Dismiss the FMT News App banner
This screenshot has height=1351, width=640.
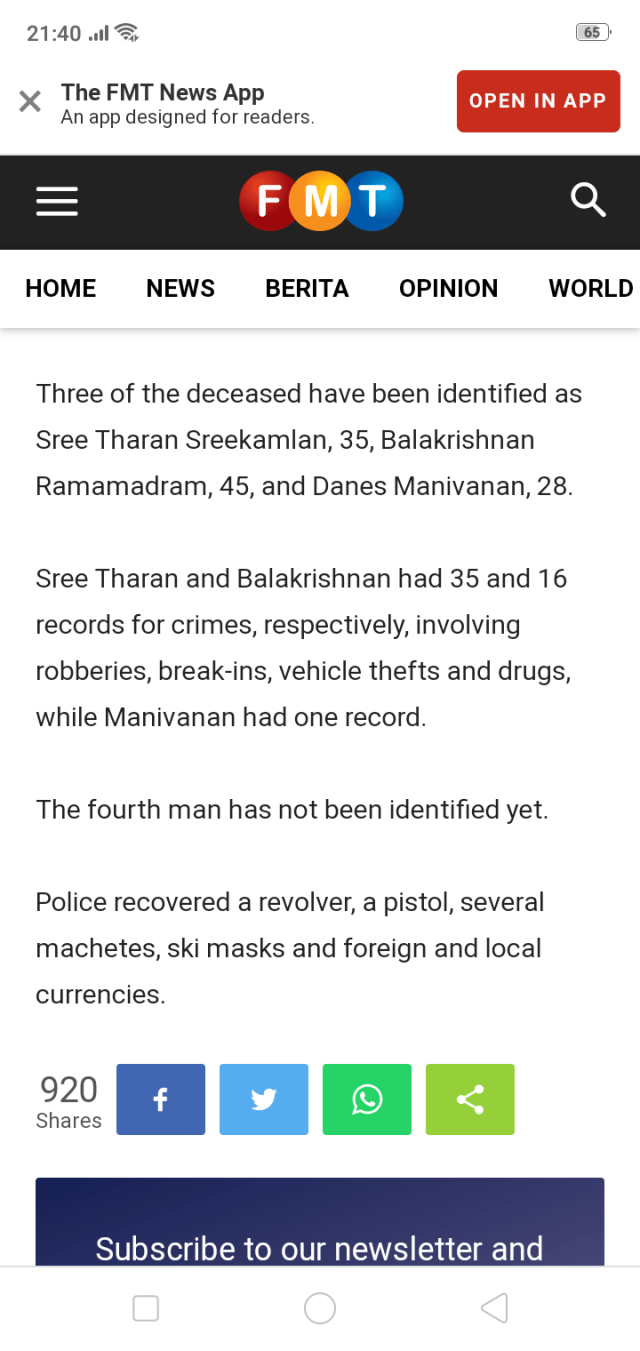tap(30, 101)
